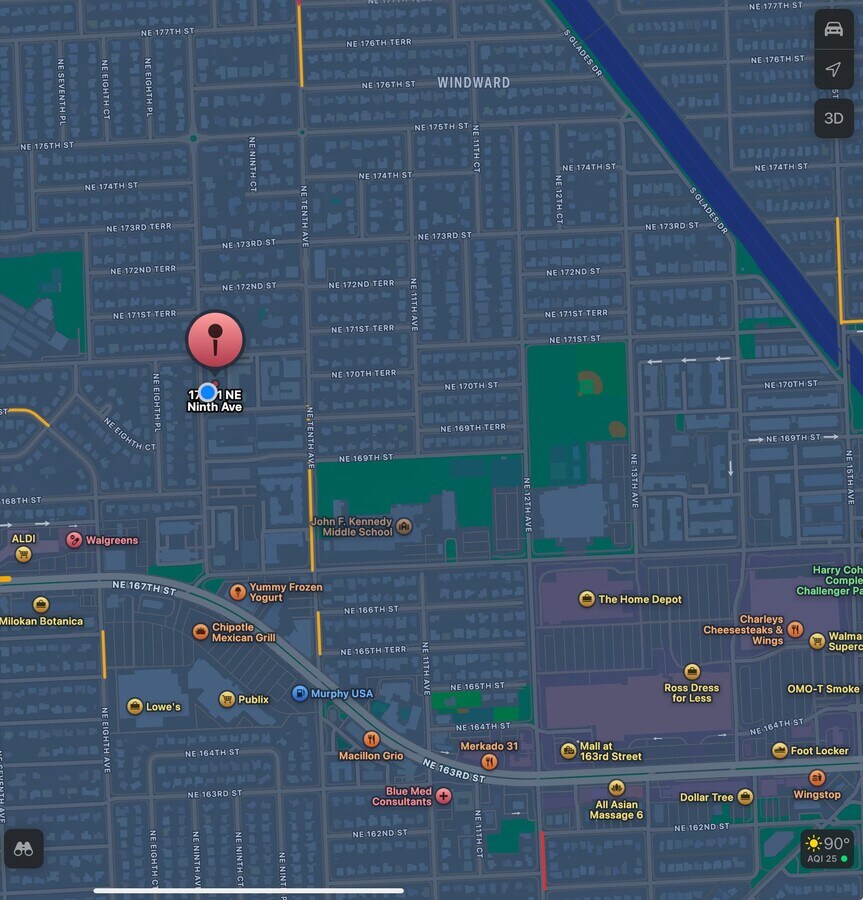The height and width of the screenshot is (900, 863).
Task: Open Yummy Frozen Yogurt marker
Action: [x=238, y=592]
